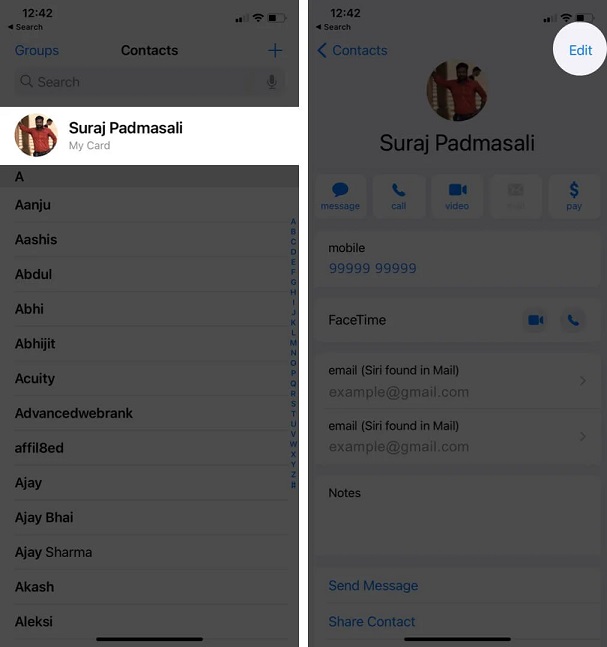Image resolution: width=607 pixels, height=647 pixels.
Task: Open the contact Abhijit
Action: 36,344
